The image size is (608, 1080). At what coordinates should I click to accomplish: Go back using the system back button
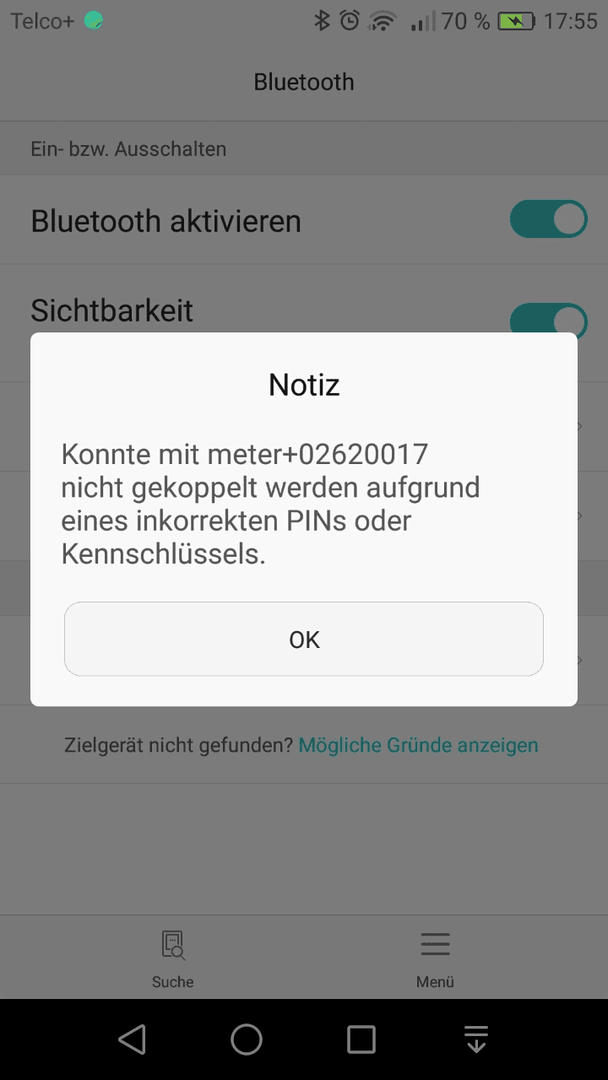tap(132, 1039)
